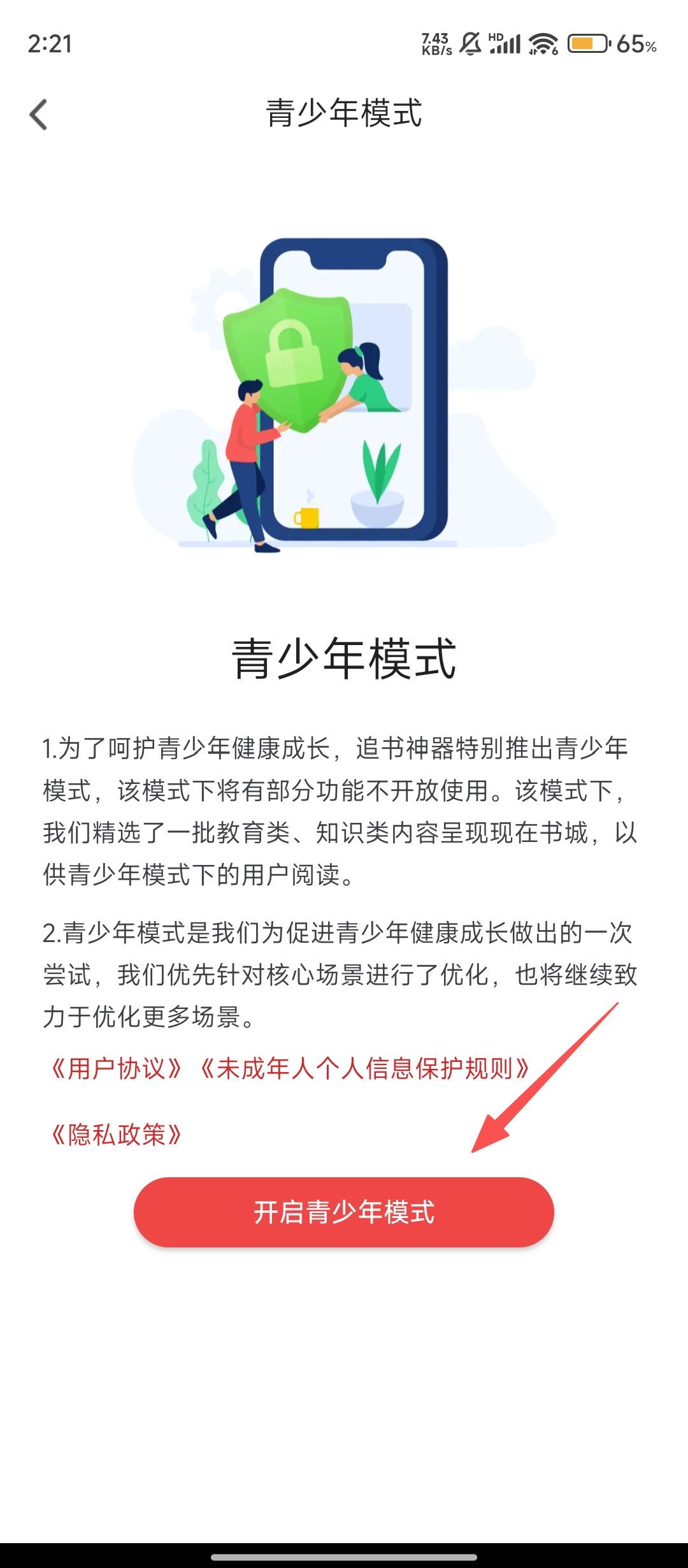688x1568 pixels.
Task: Open the 《未成年人个人信息保护规则》 link
Action: click(x=364, y=1069)
